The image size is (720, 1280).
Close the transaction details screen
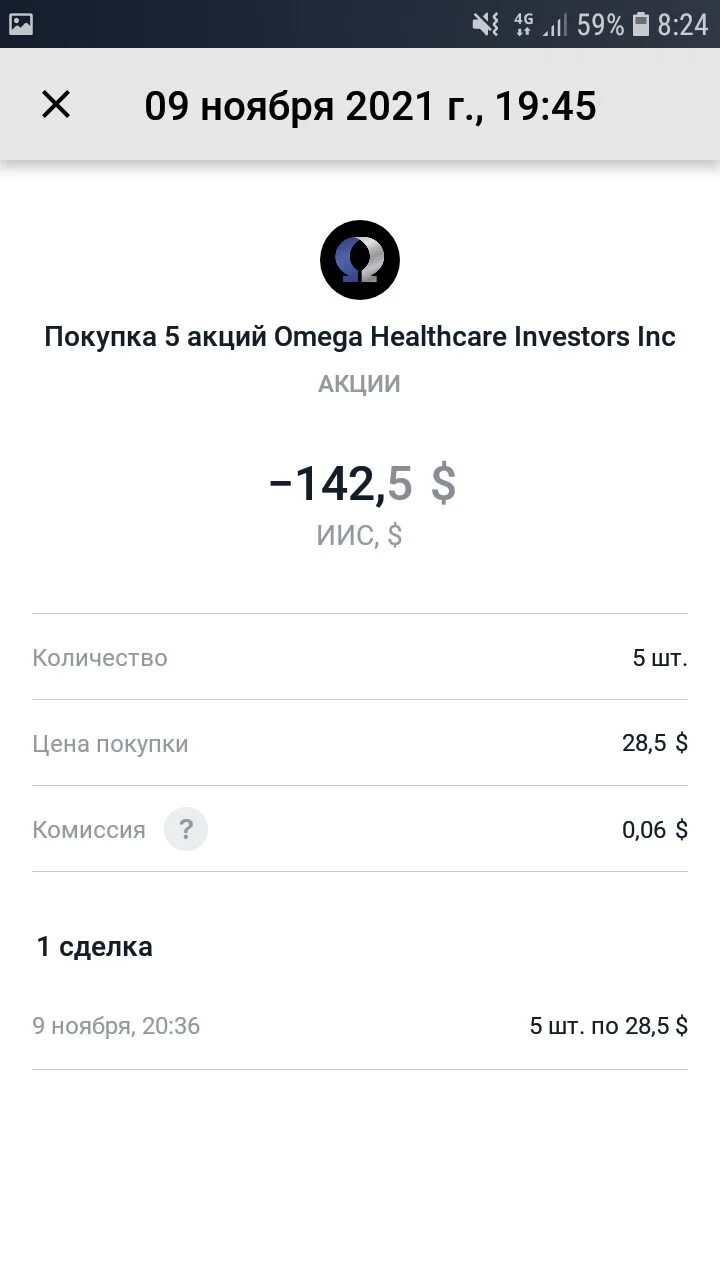tap(56, 104)
